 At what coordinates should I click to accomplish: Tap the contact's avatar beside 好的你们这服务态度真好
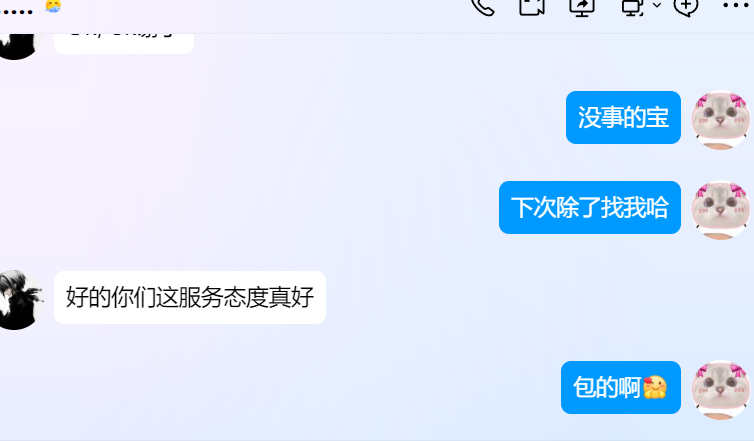(x=17, y=298)
